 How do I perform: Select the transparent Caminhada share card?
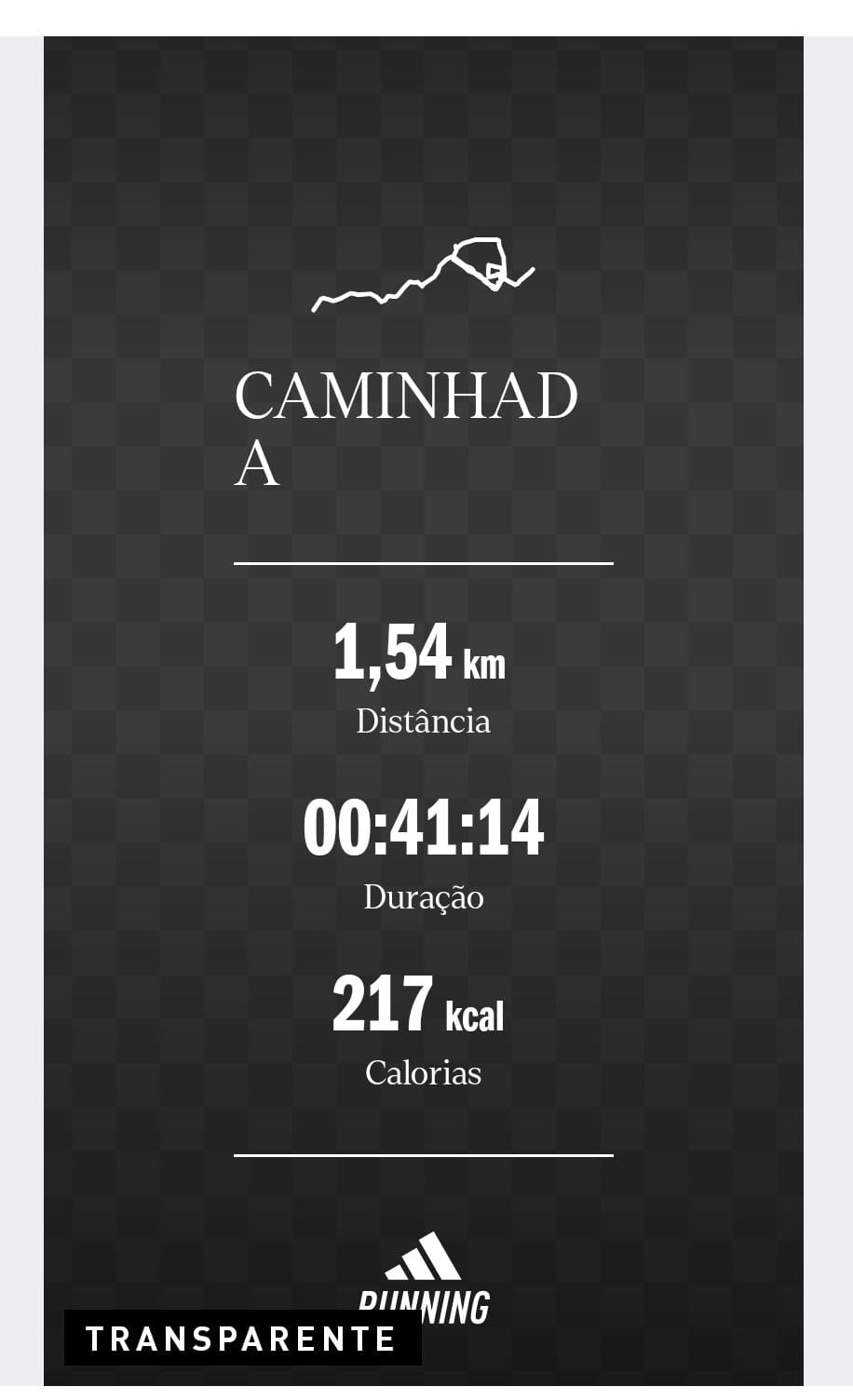point(423,707)
